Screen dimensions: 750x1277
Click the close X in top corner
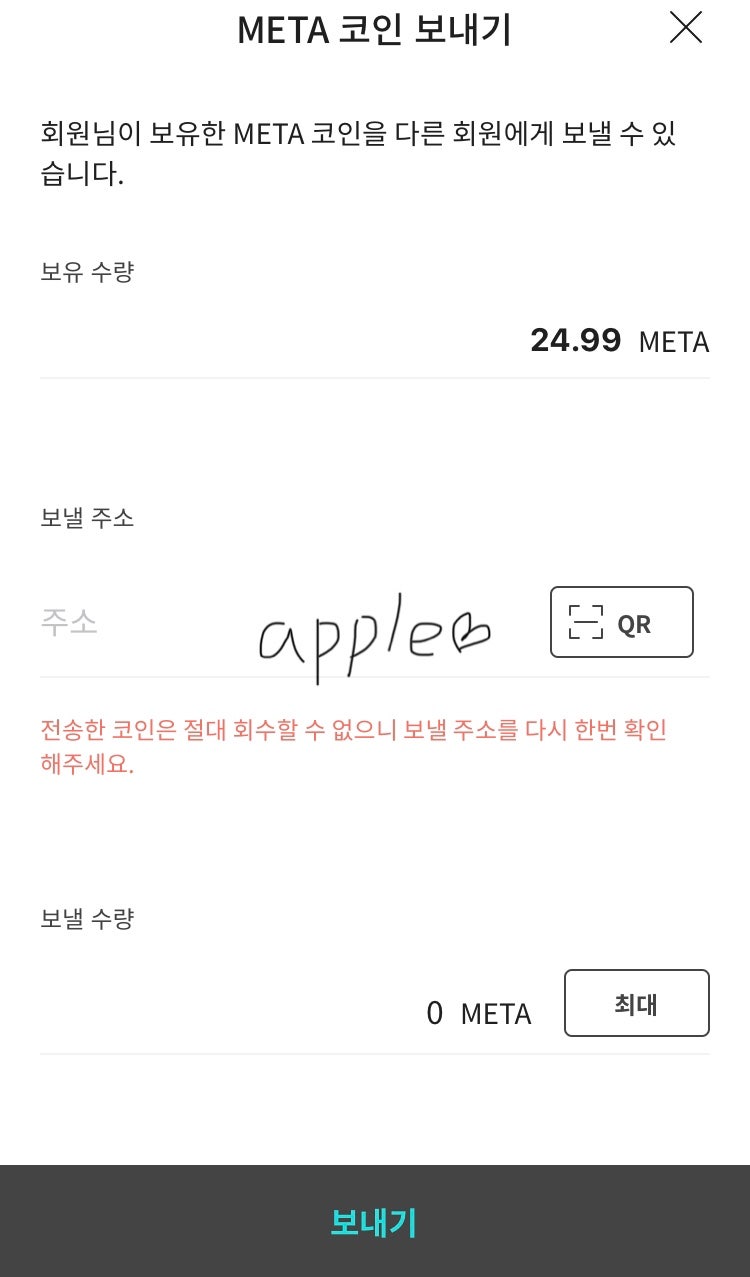tap(686, 29)
